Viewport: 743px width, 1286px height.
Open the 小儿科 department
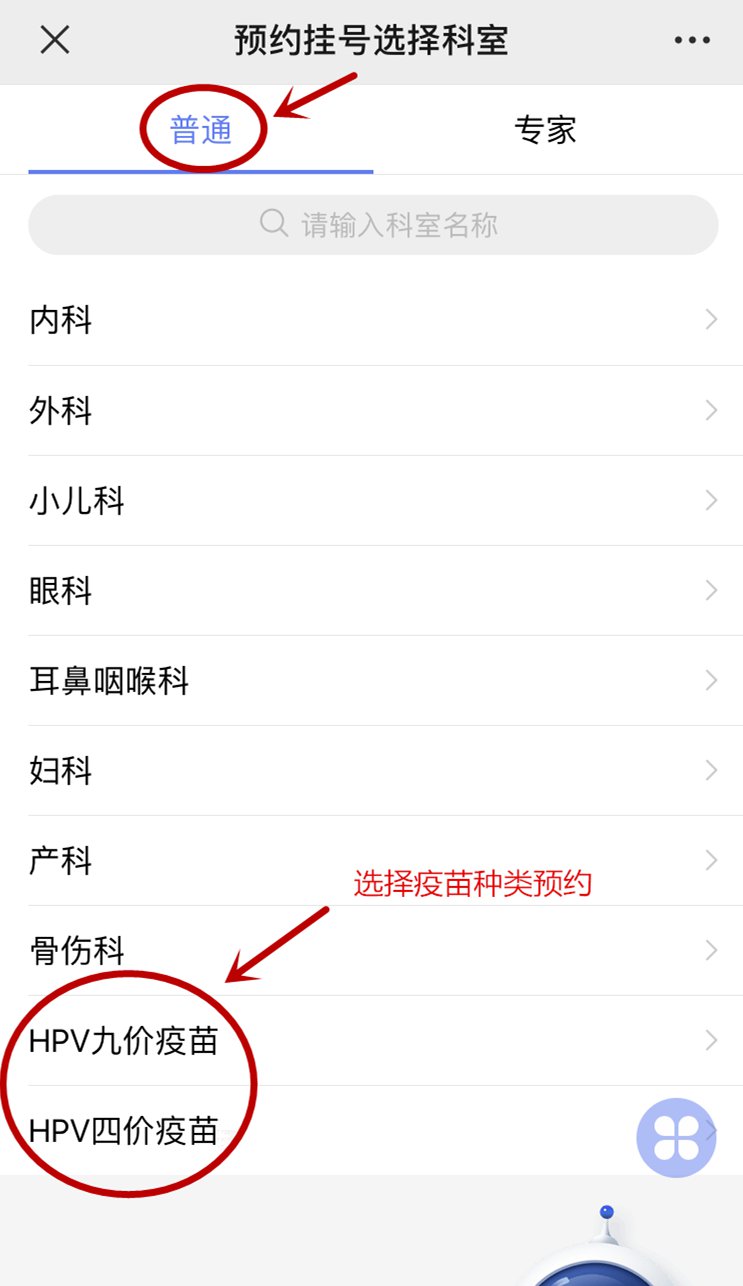tap(371, 501)
